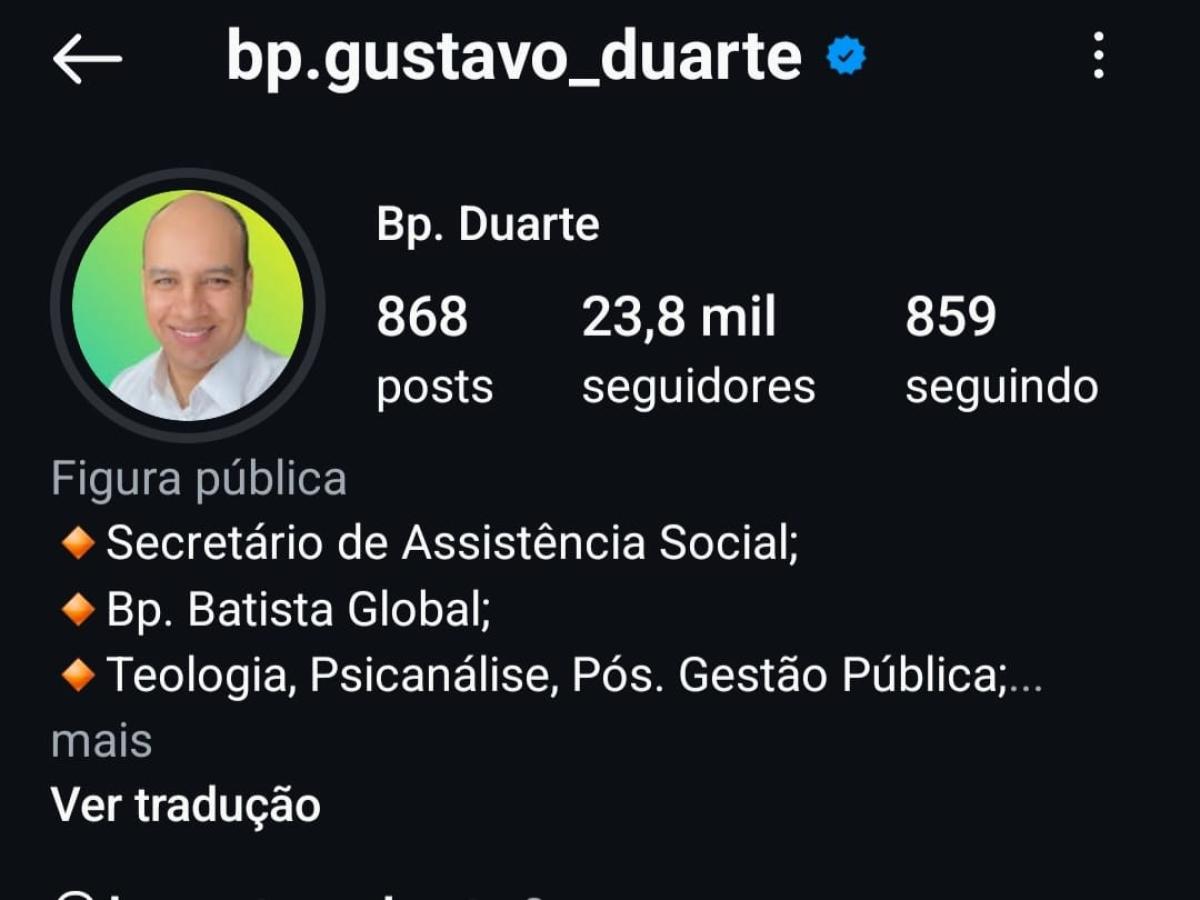1200x900 pixels.
Task: Tap 'Ver tradução' to translate the bio
Action: tap(186, 805)
